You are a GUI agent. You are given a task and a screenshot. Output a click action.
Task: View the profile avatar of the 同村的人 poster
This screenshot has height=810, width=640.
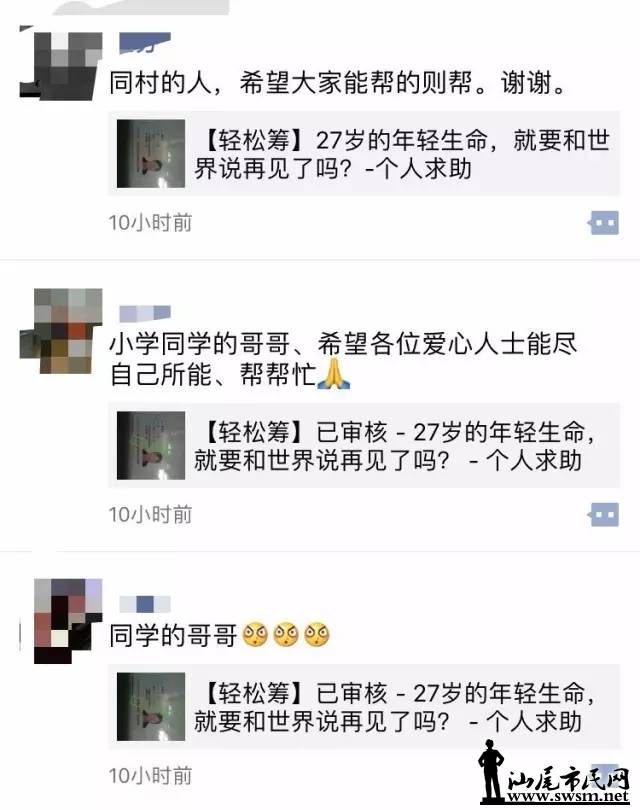[67, 62]
